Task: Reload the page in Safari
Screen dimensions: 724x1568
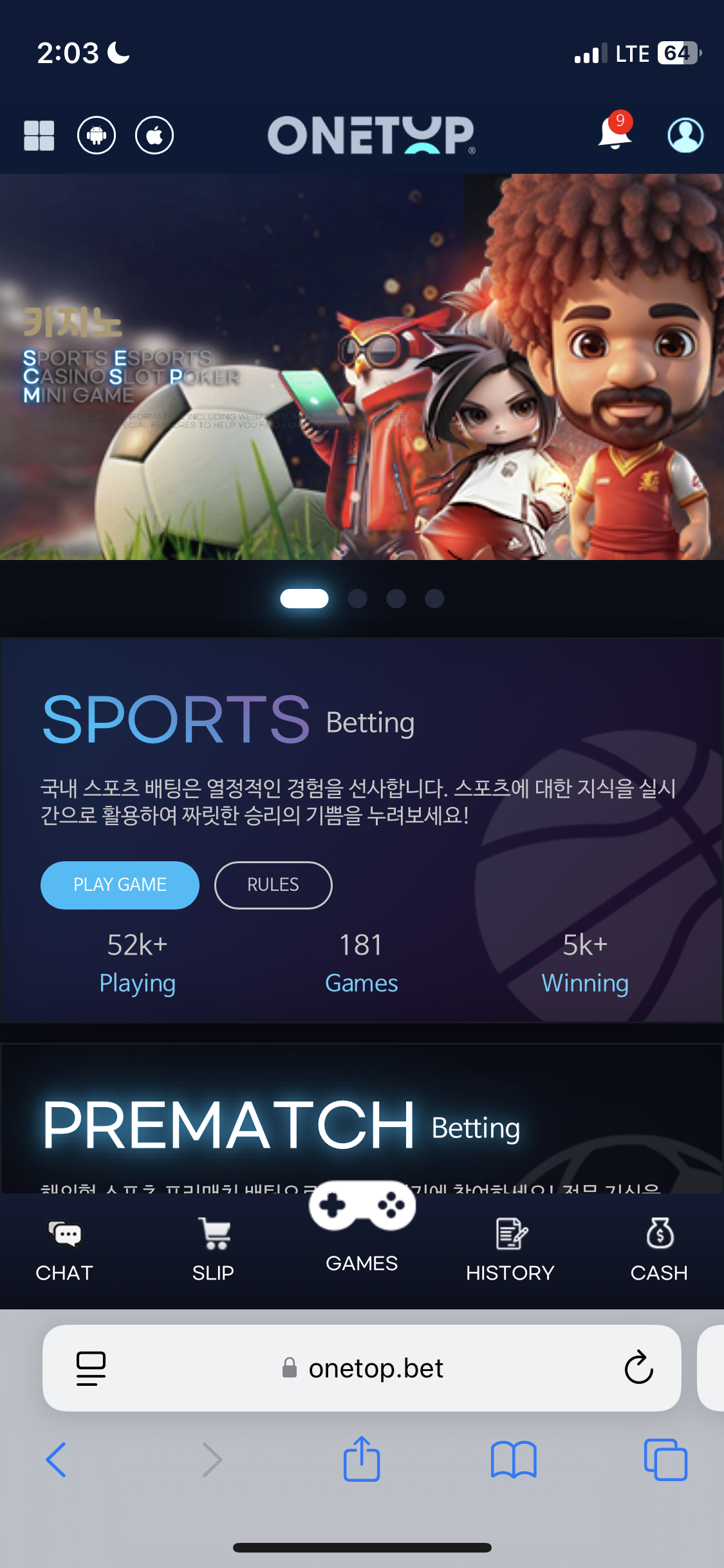Action: tap(638, 1368)
